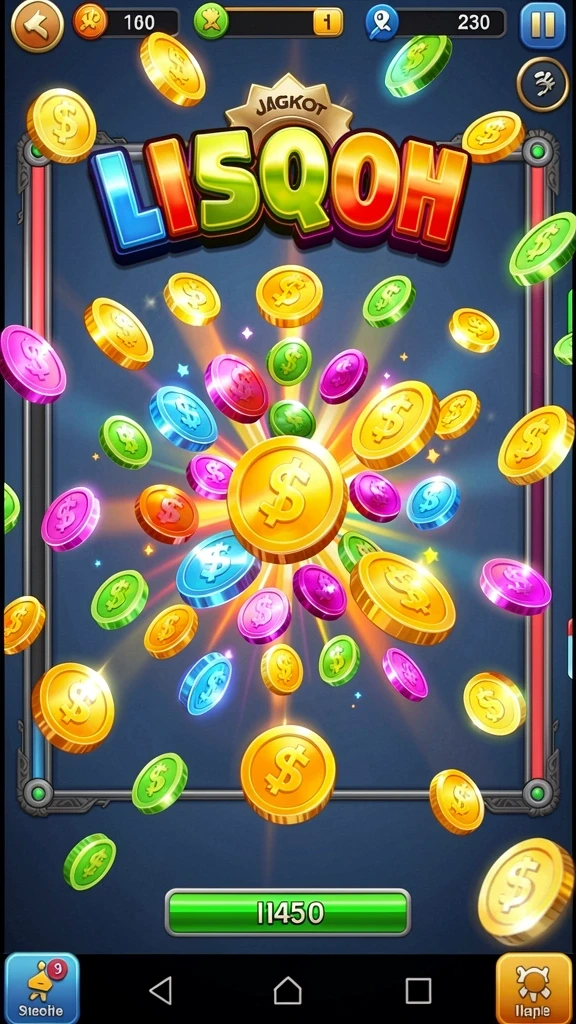Viewport: 576px width, 1024px height.
Task: Tap the green 11450 button
Action: (x=288, y=912)
